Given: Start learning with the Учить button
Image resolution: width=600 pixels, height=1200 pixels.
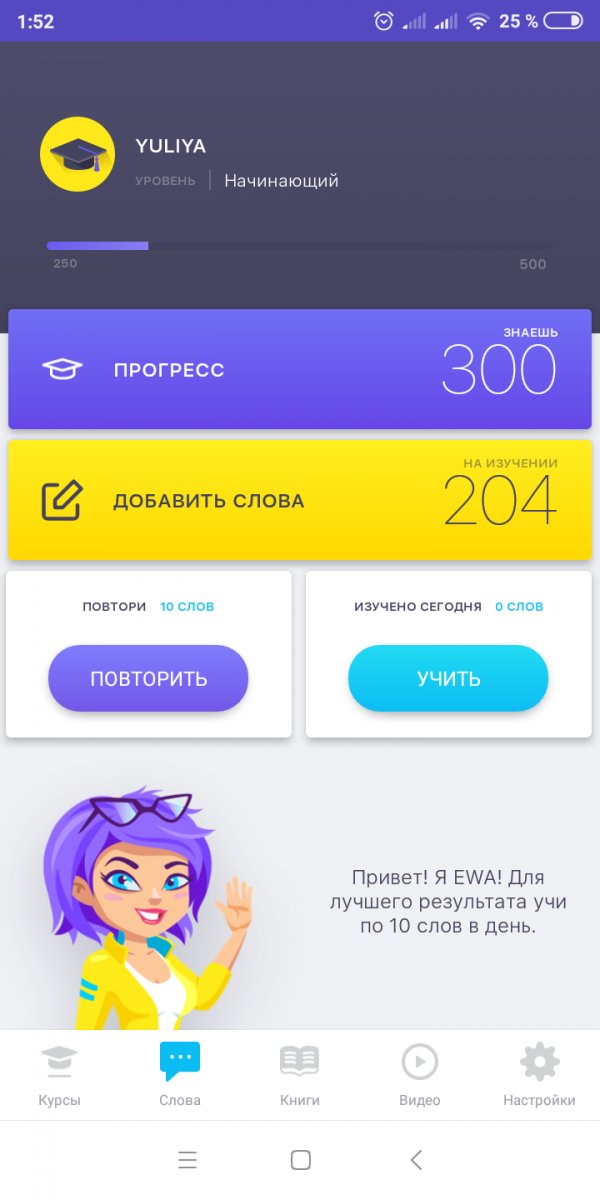Looking at the screenshot, I should 448,678.
